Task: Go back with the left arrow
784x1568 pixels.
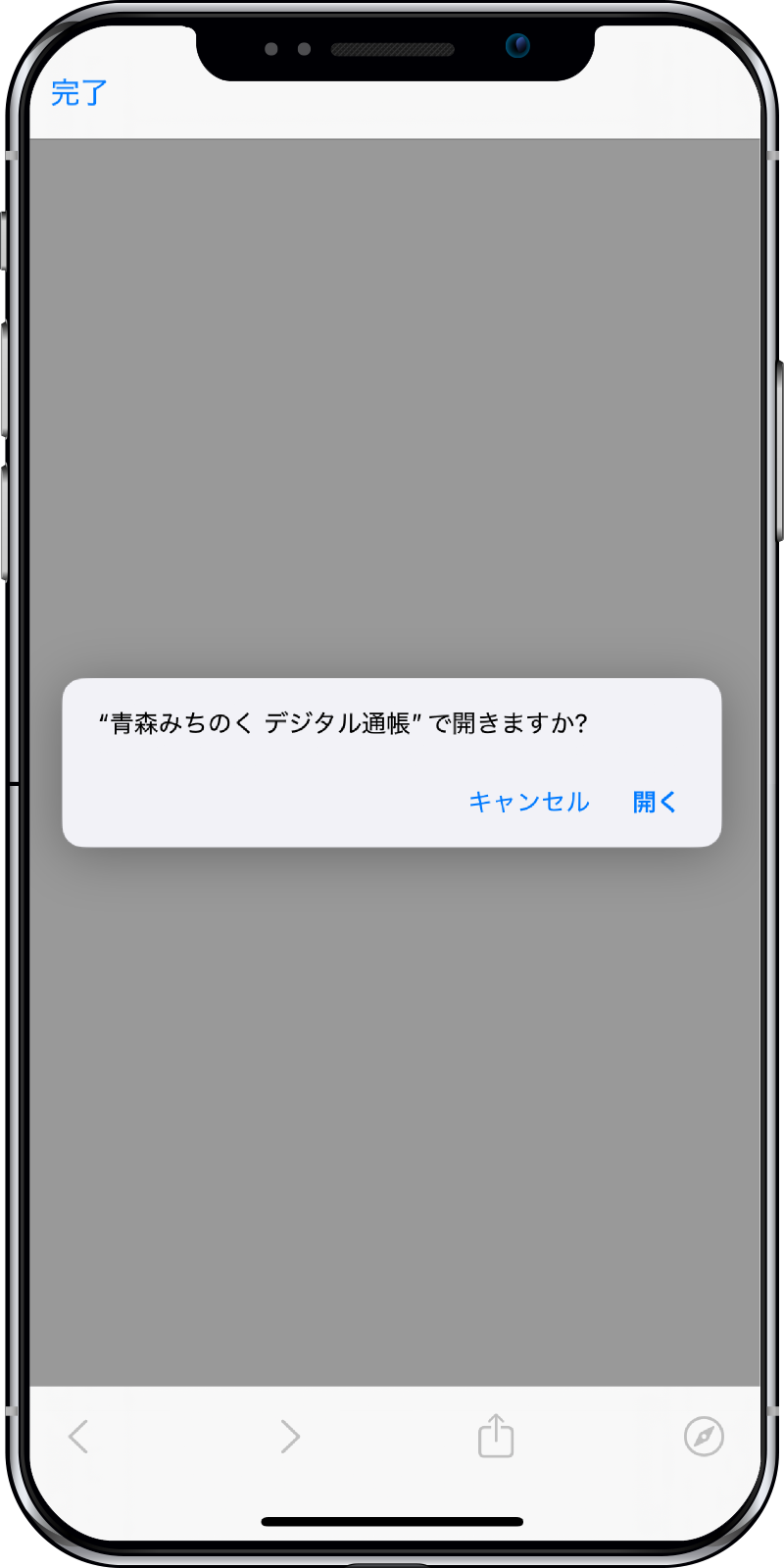Action: point(78,1437)
